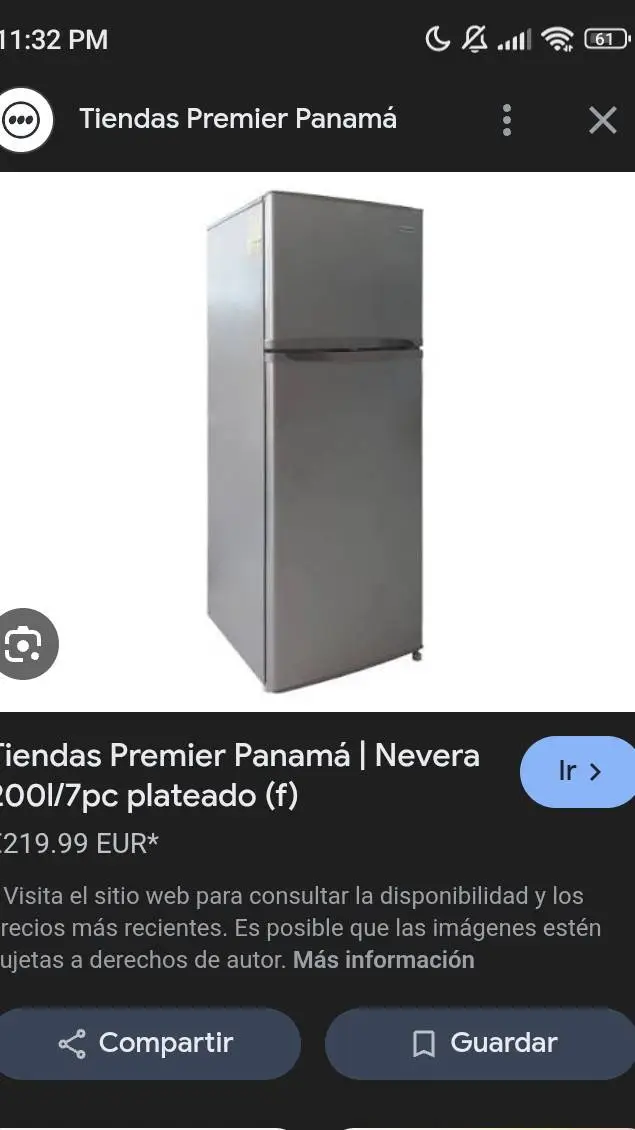Open the three-dot overflow menu

coord(507,120)
